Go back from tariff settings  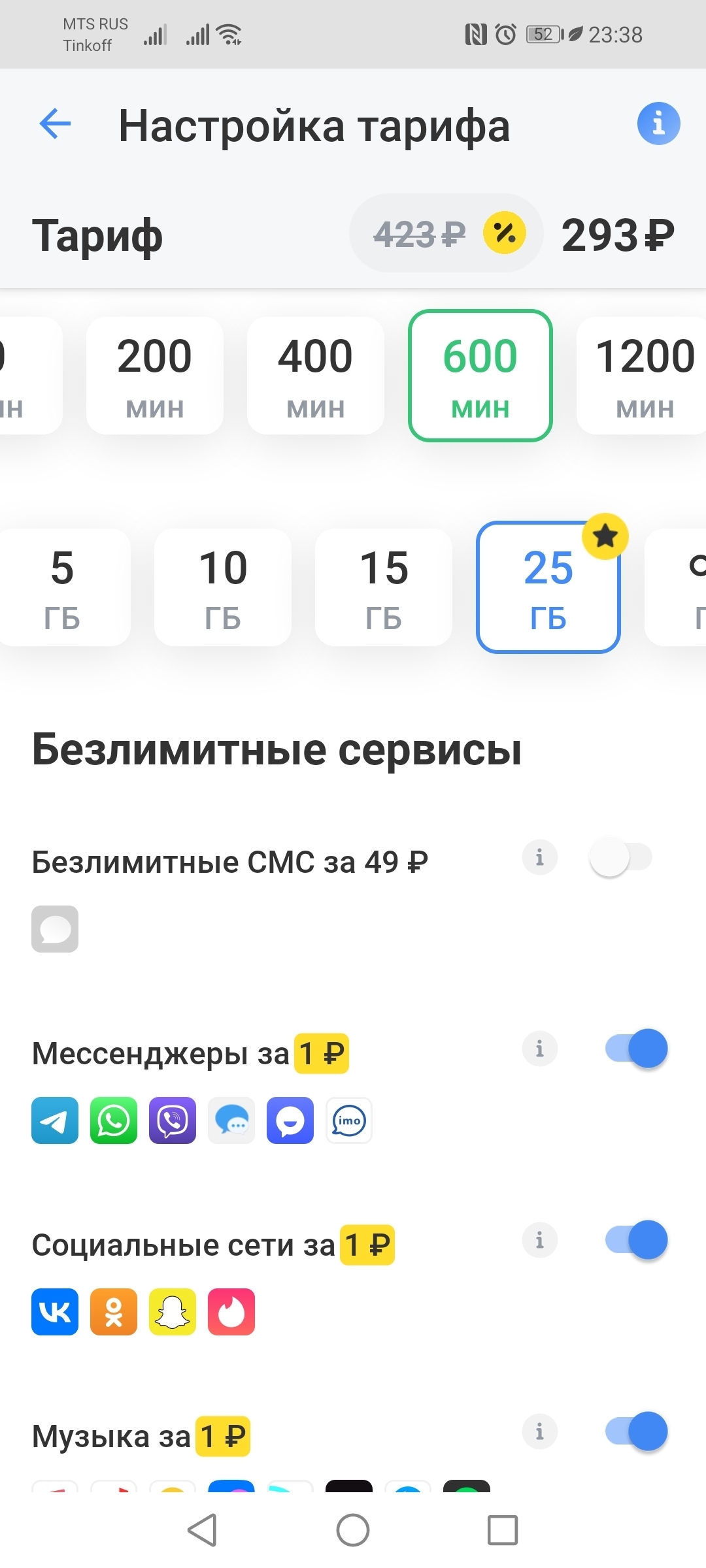click(x=55, y=123)
